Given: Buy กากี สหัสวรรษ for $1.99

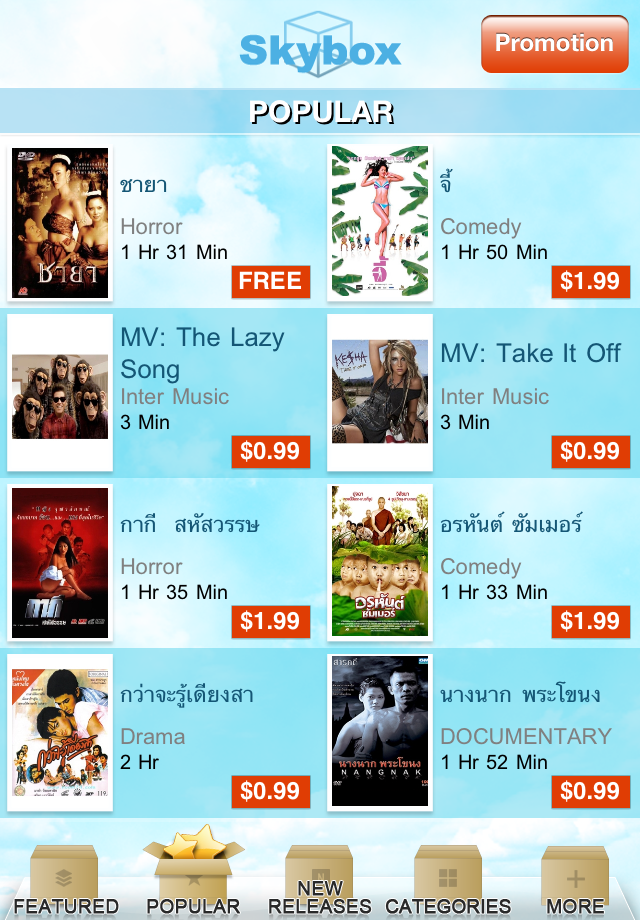Looking at the screenshot, I should pos(270,621).
